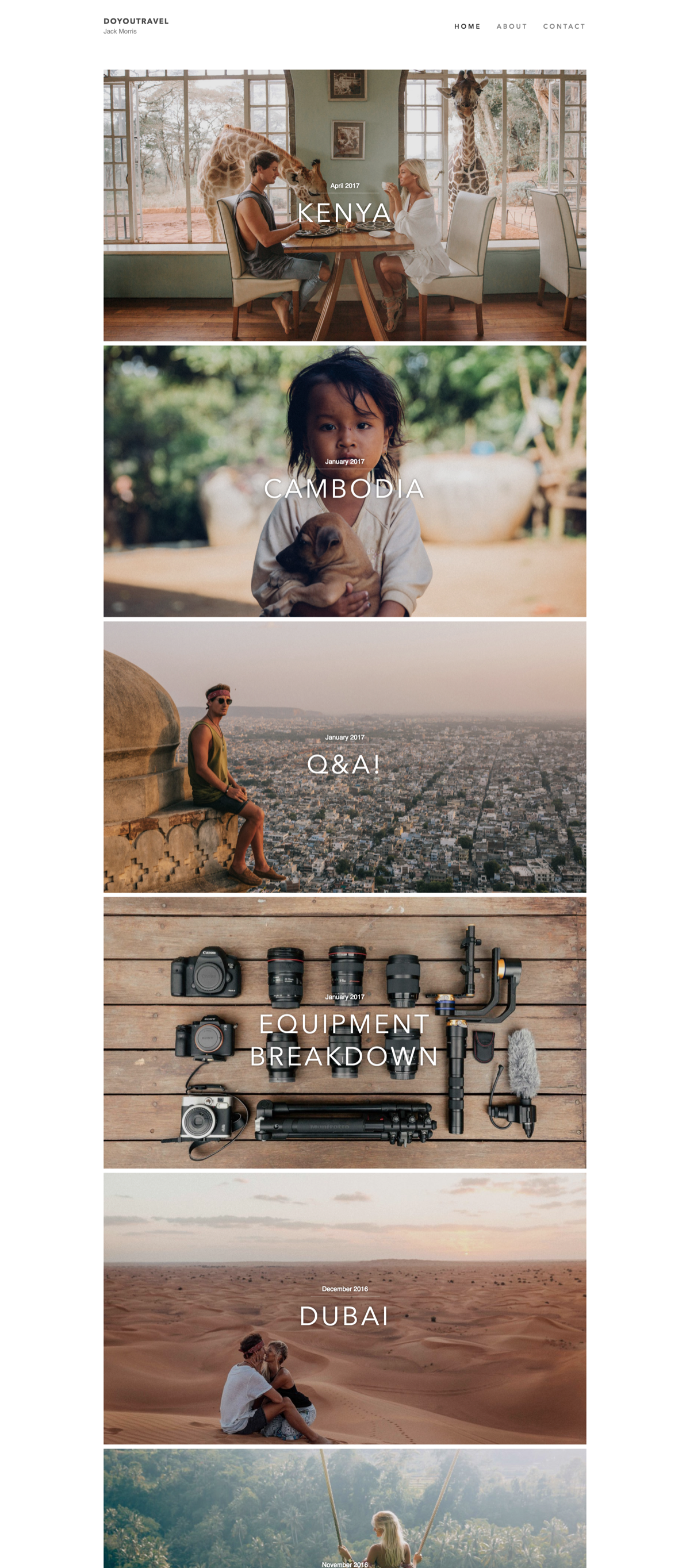Viewport: 690px width, 1568px height.
Task: Open the DOYOUTRAVEL site title link
Action: click(x=136, y=21)
